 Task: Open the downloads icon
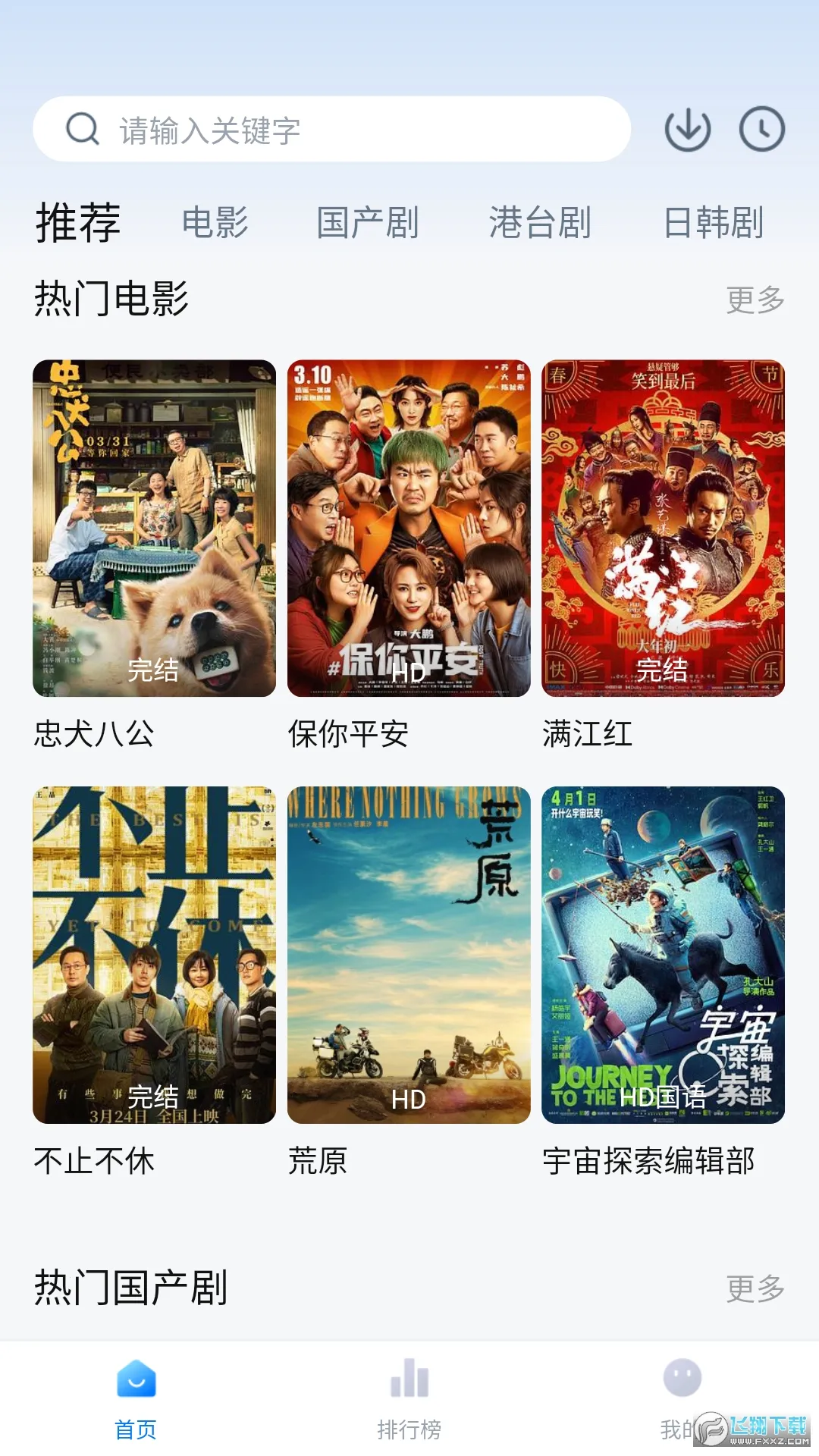(x=687, y=130)
